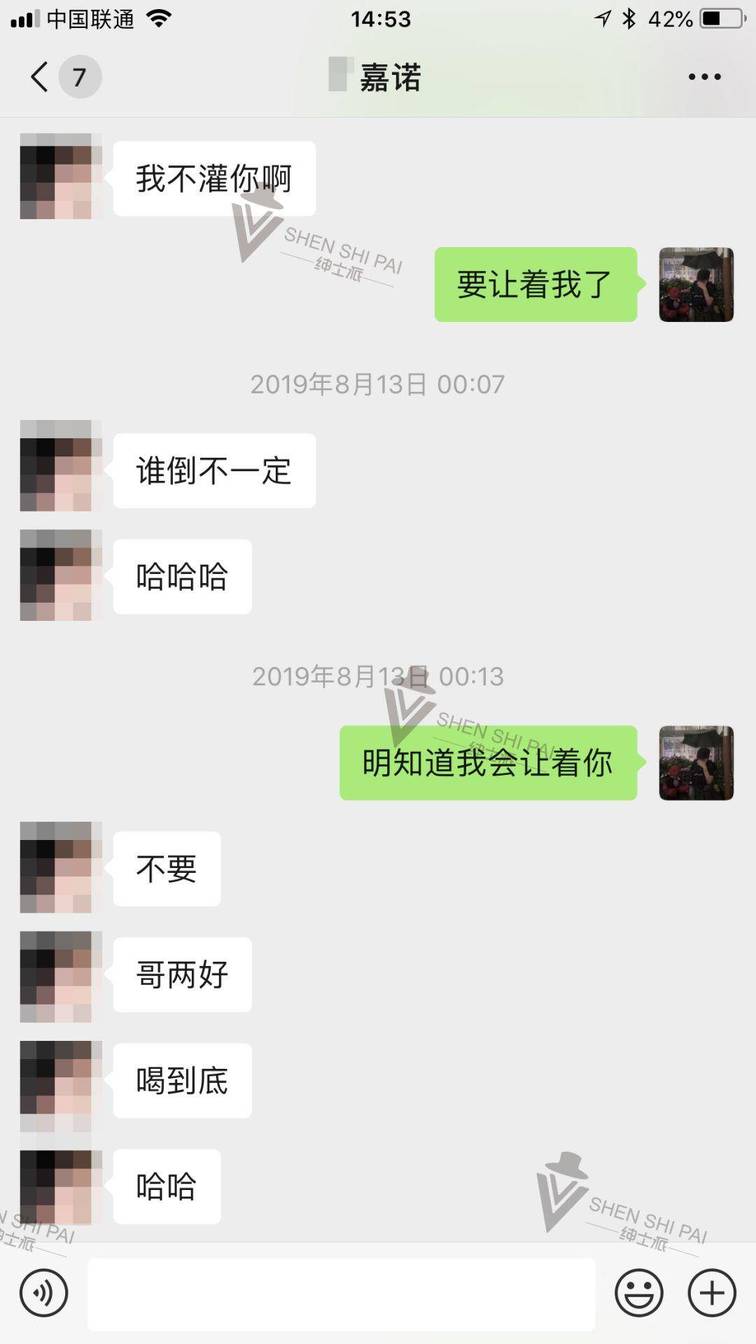
Task: Tap the 哈哈哈 message bubble
Action: 181,576
